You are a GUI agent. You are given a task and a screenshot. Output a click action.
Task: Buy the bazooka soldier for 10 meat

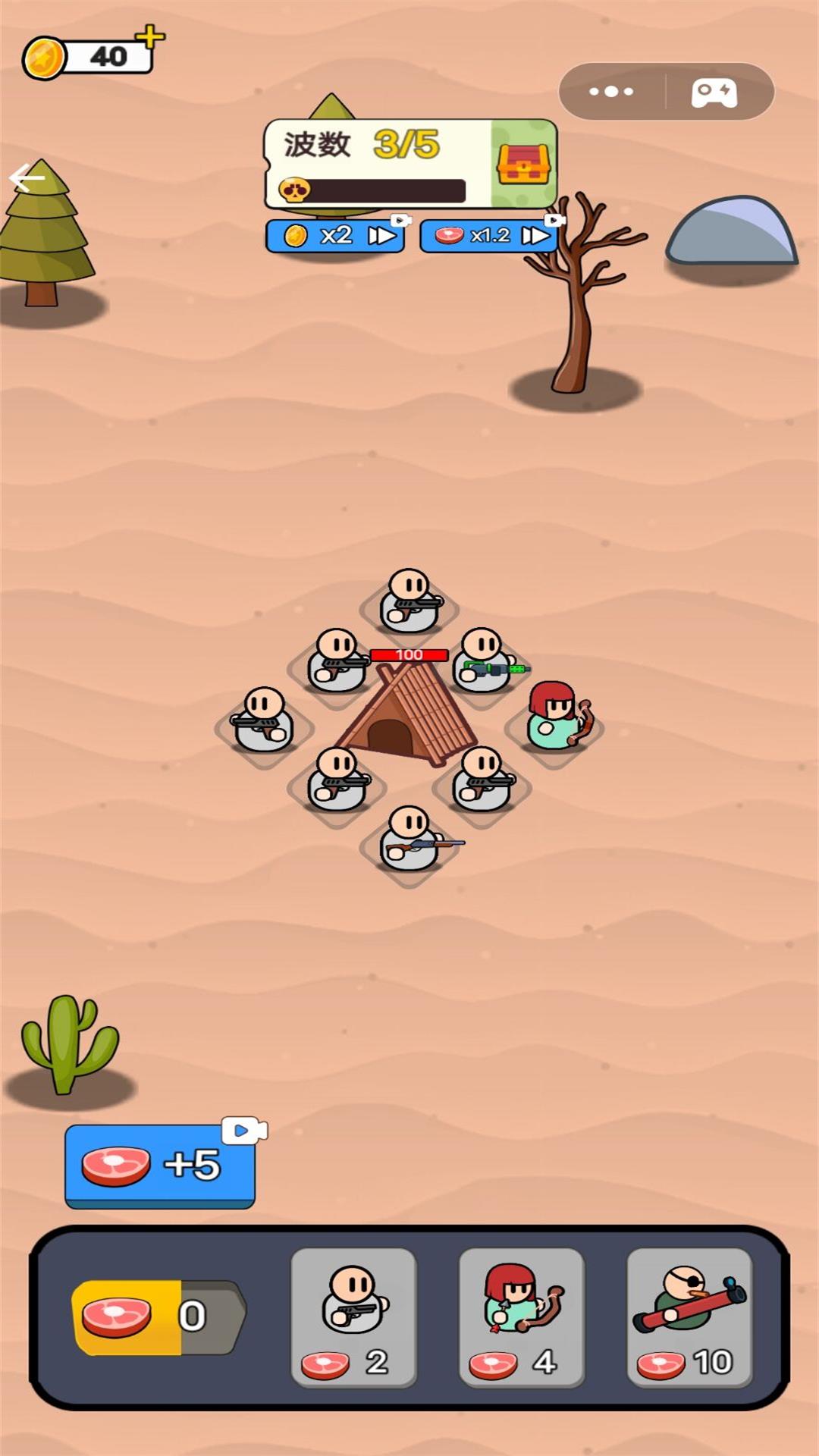point(689,1317)
